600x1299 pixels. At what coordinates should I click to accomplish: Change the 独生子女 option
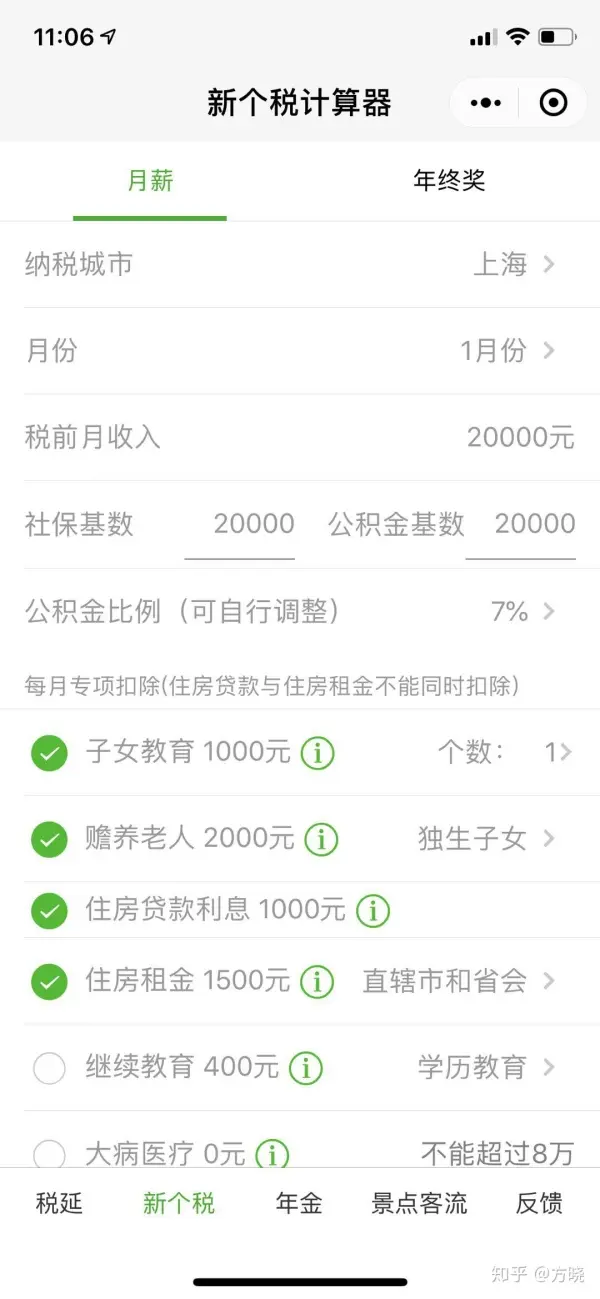pyautogui.click(x=485, y=839)
